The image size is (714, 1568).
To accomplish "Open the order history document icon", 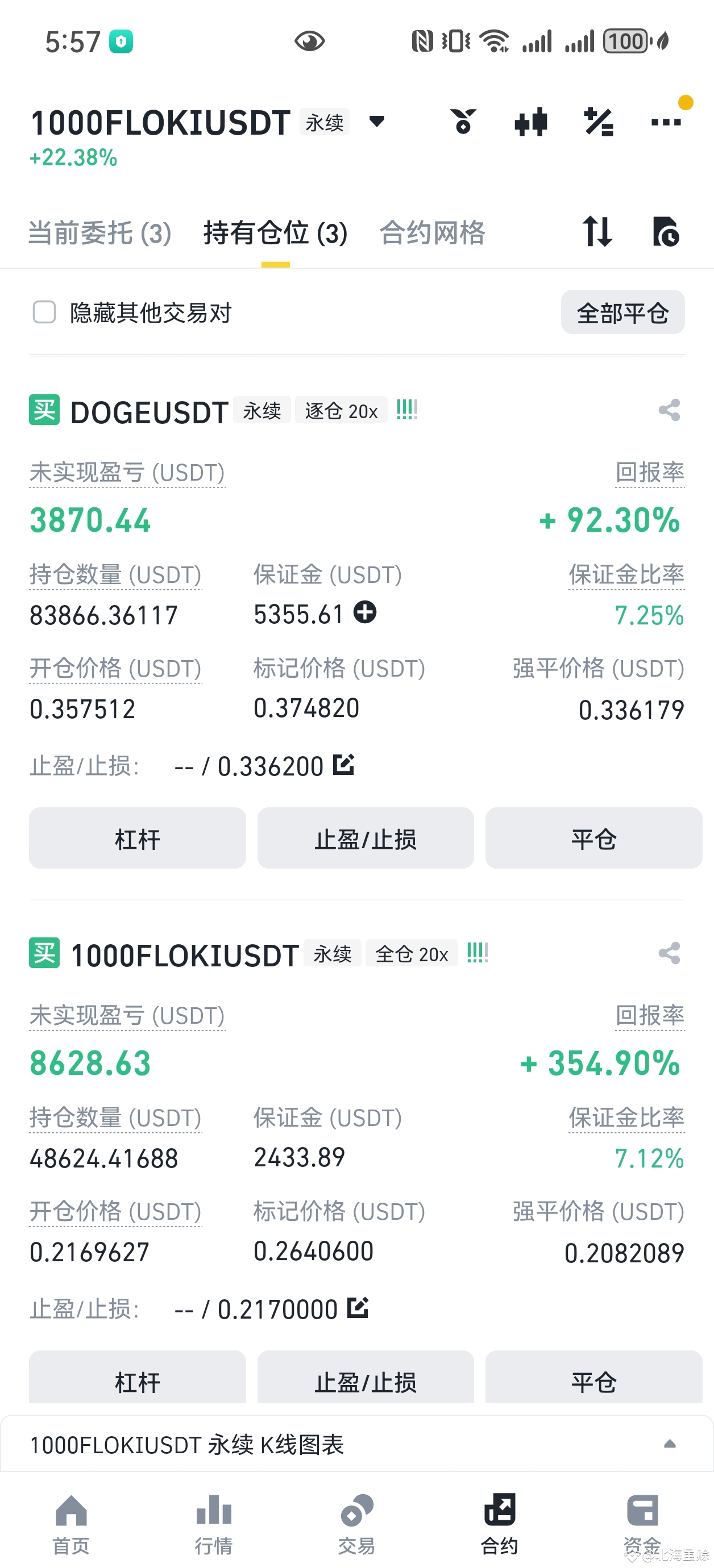I will 665,233.
